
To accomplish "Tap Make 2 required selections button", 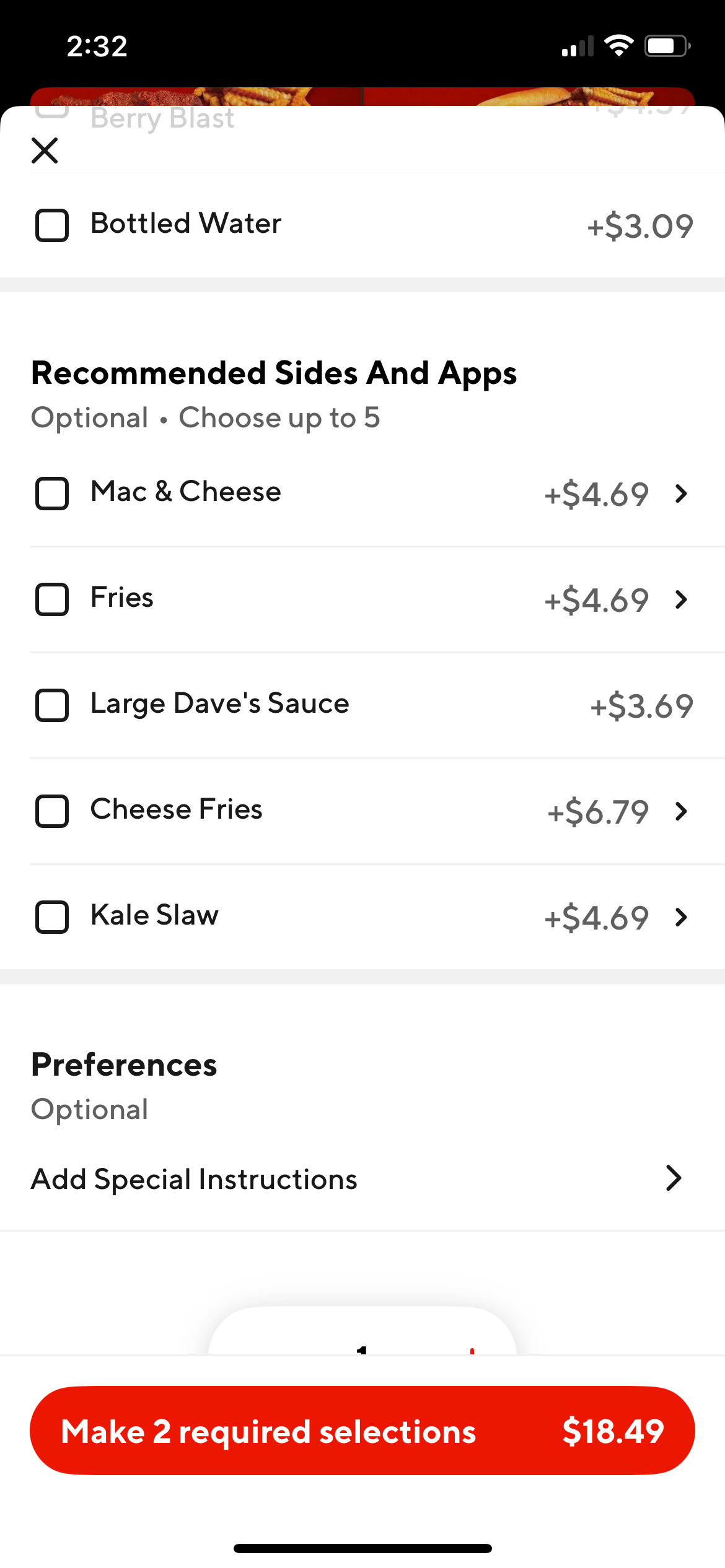I will (x=362, y=1431).
